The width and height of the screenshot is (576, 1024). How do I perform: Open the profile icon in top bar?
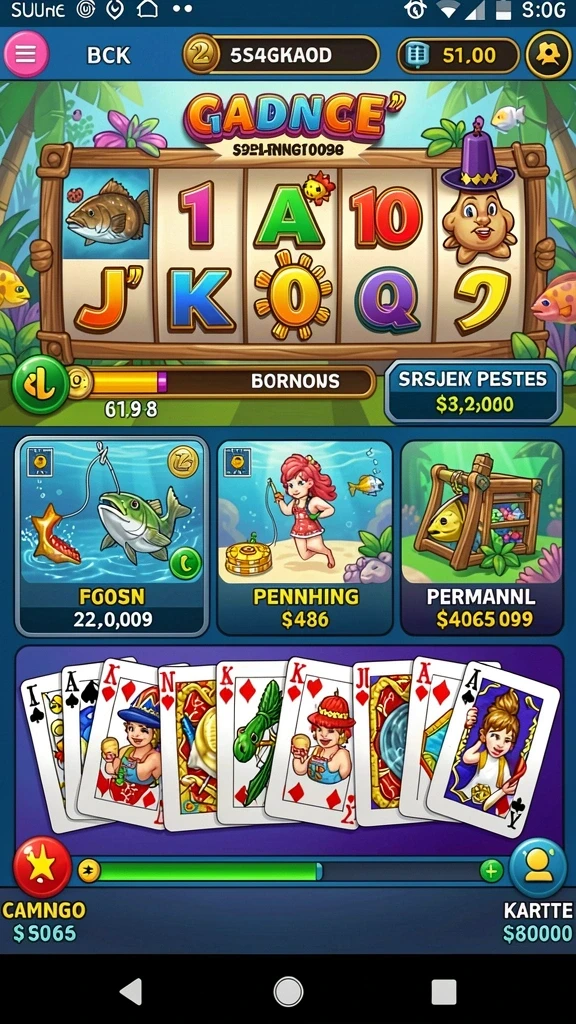click(549, 56)
